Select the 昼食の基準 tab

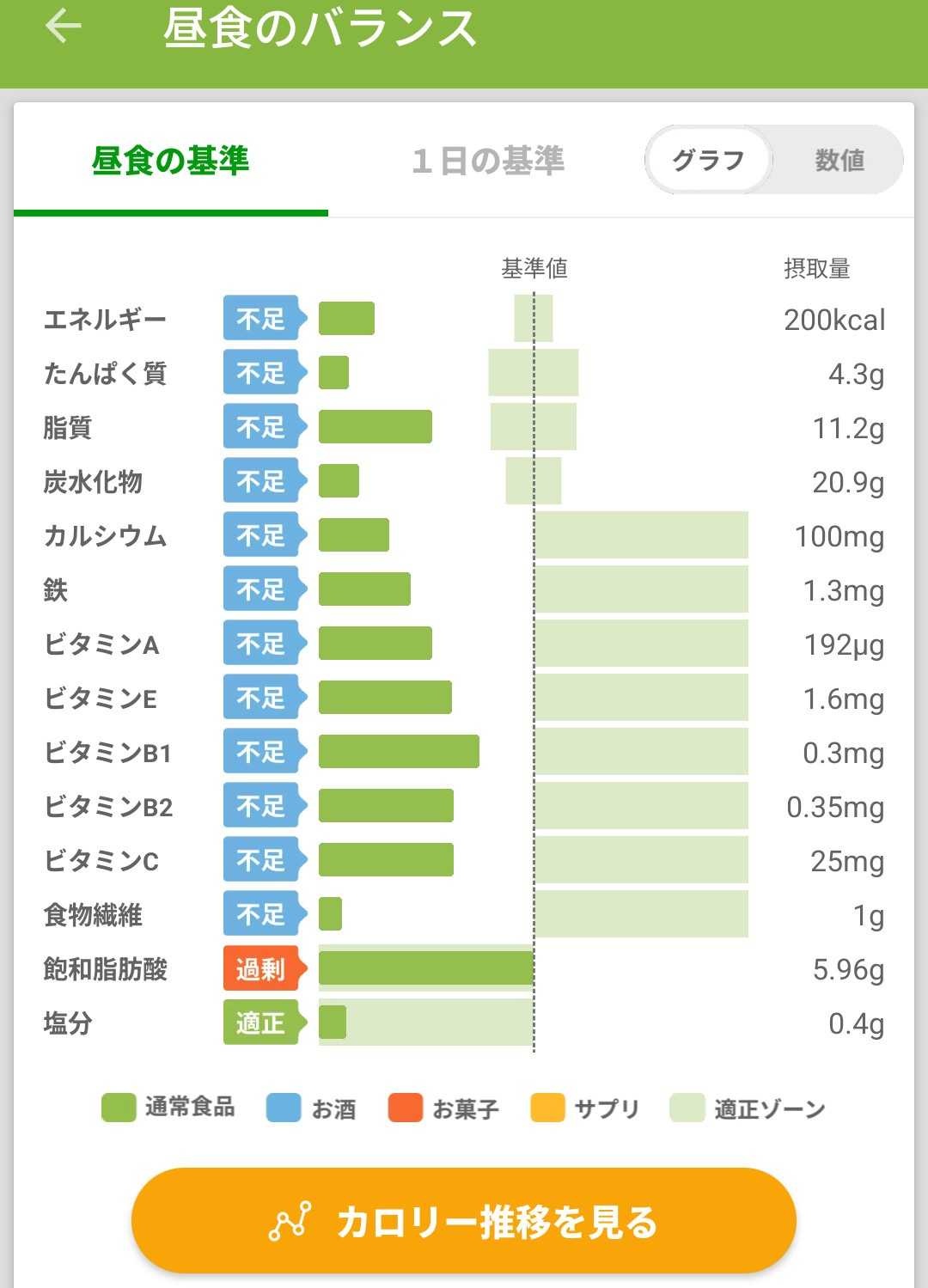(170, 161)
